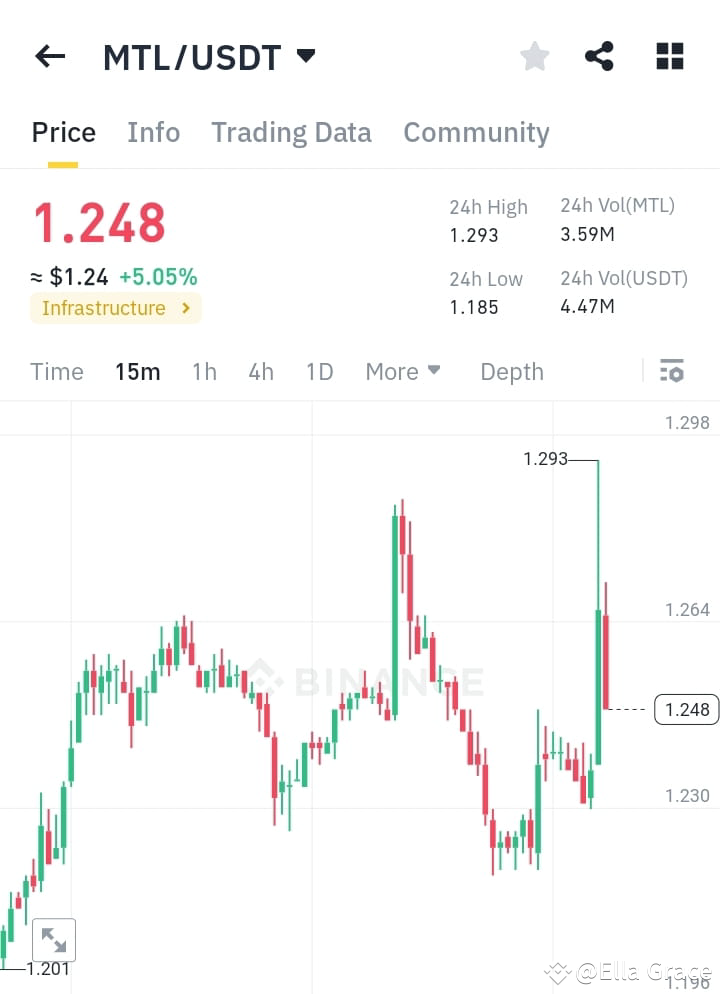The width and height of the screenshot is (720, 994).
Task: Expand the Infrastructure category chevron
Action: point(185,308)
